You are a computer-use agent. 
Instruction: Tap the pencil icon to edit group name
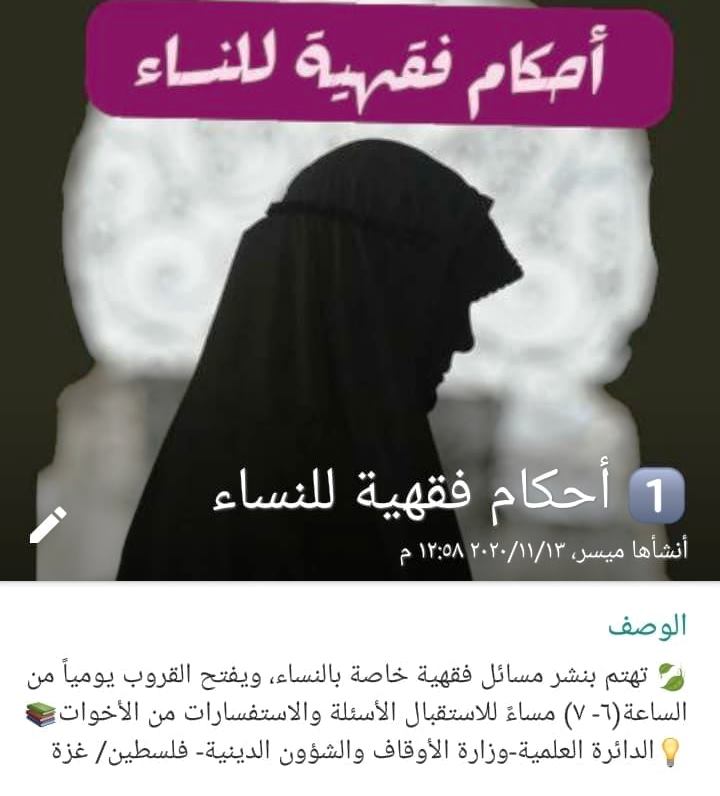48,525
